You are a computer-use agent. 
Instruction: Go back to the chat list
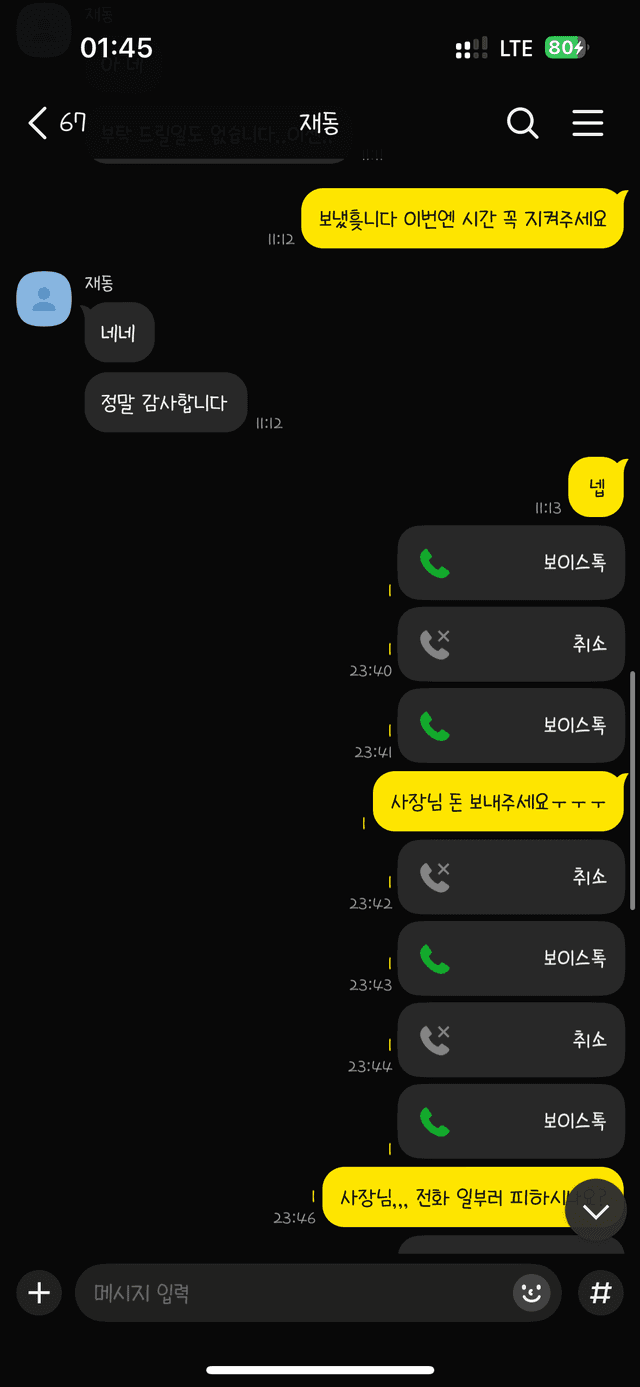click(38, 123)
